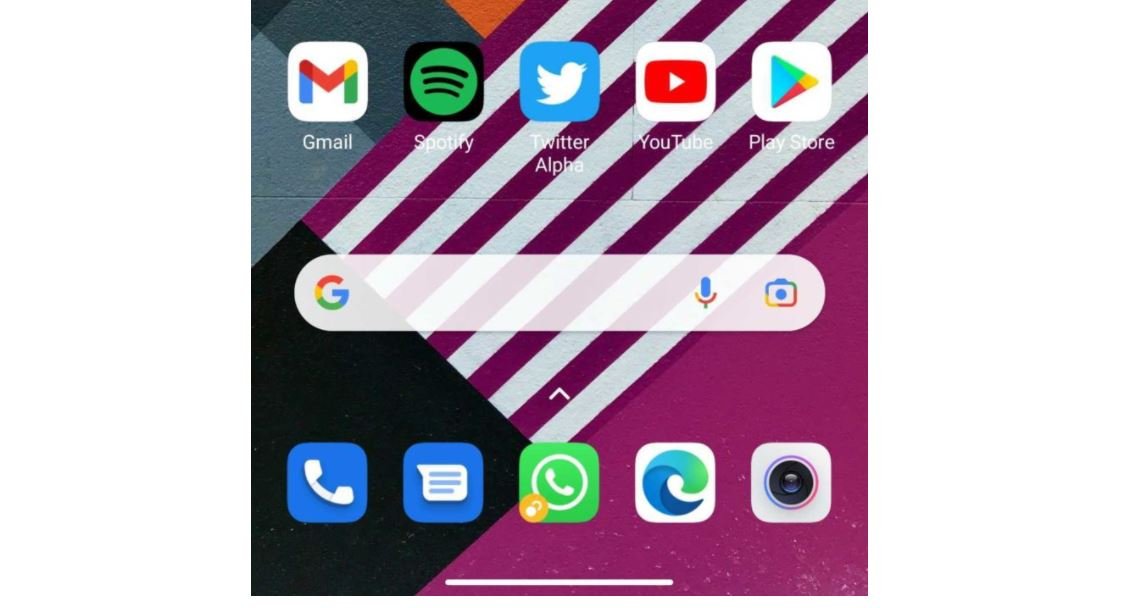Open the Gmail app
1122x608 pixels.
327,82
